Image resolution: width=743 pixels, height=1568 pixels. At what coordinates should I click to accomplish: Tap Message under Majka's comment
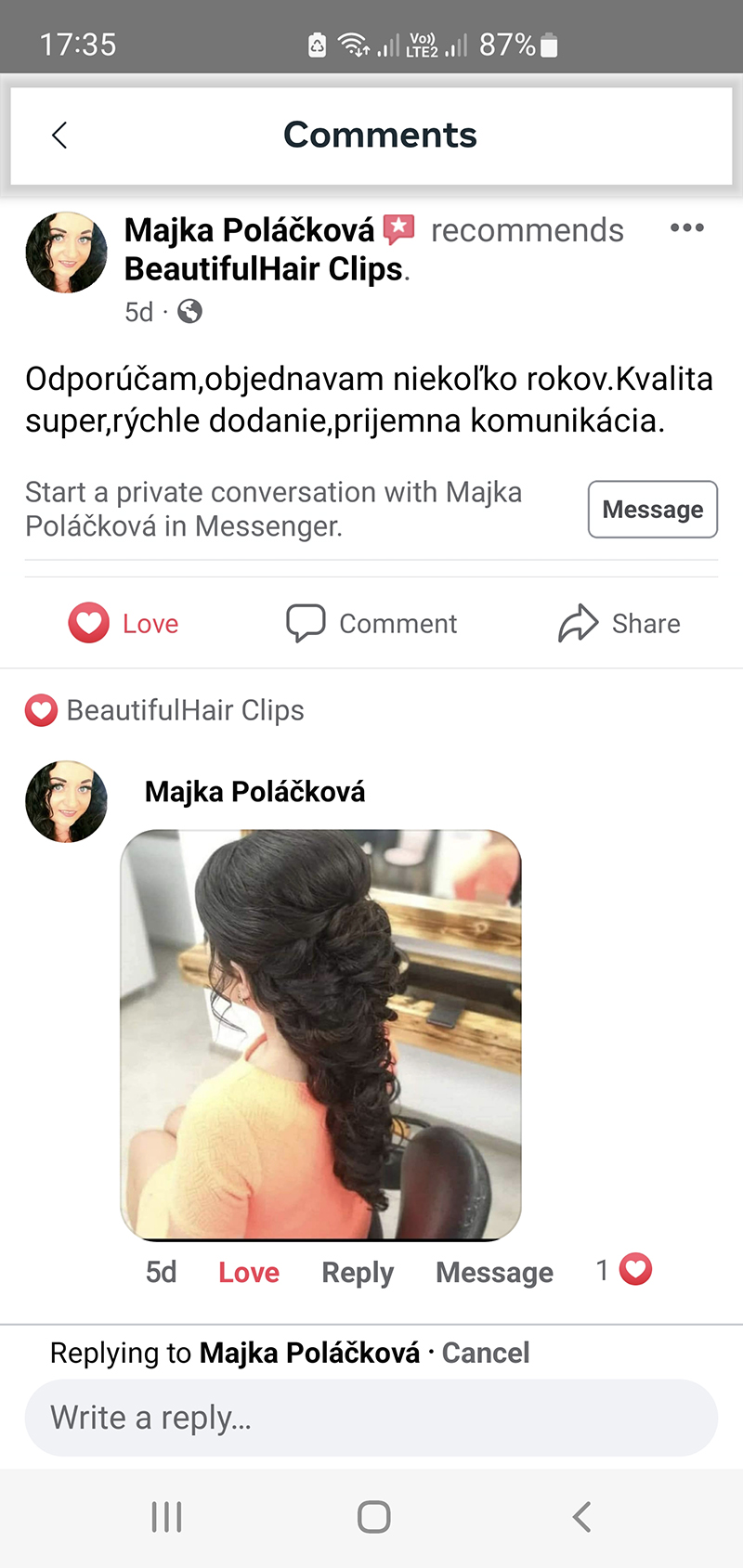[x=494, y=1272]
